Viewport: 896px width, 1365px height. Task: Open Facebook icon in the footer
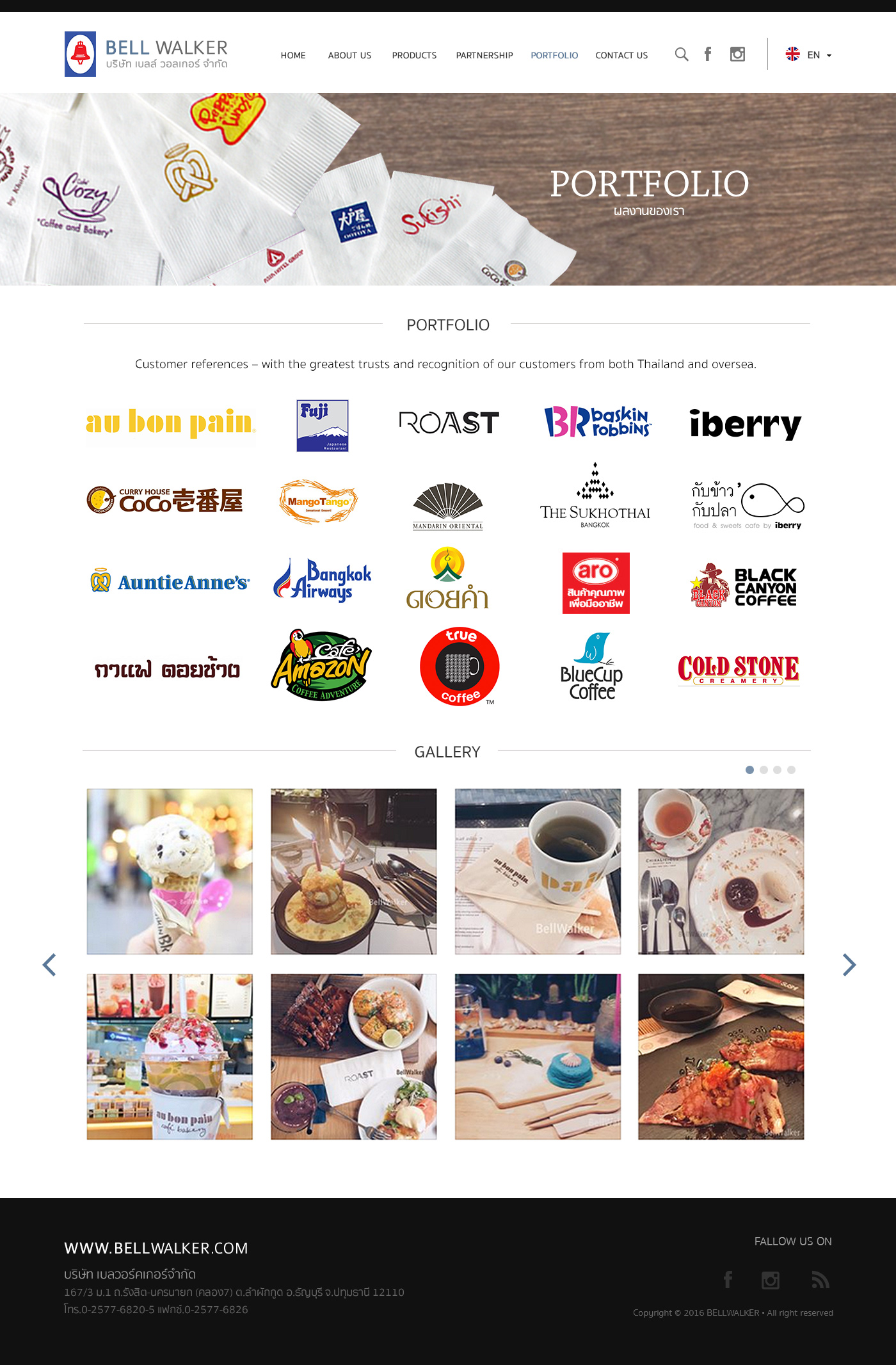pyautogui.click(x=728, y=1280)
